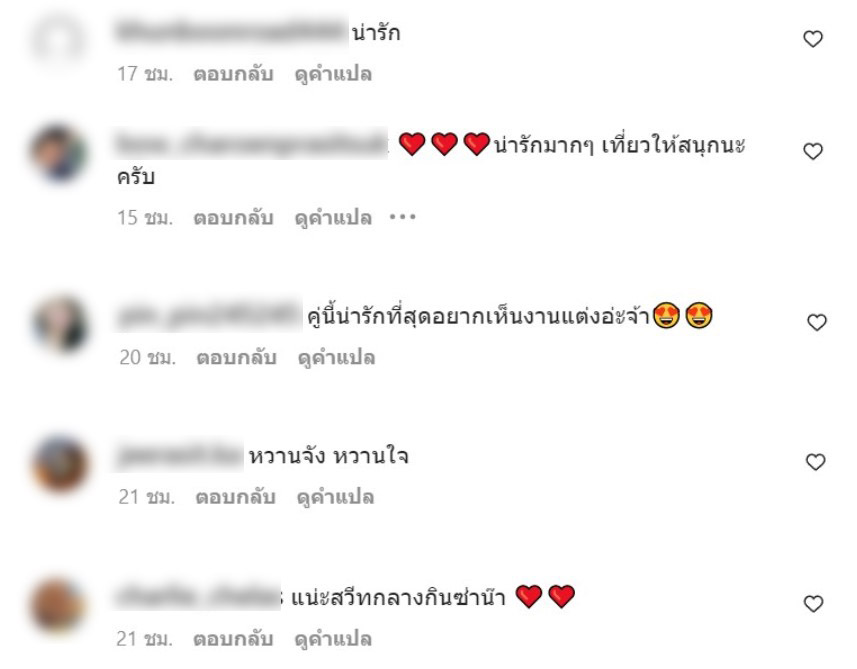This screenshot has width=857, height=669.
Task: Like the "หวานจัง หวานใจ" comment
Action: pos(816,461)
